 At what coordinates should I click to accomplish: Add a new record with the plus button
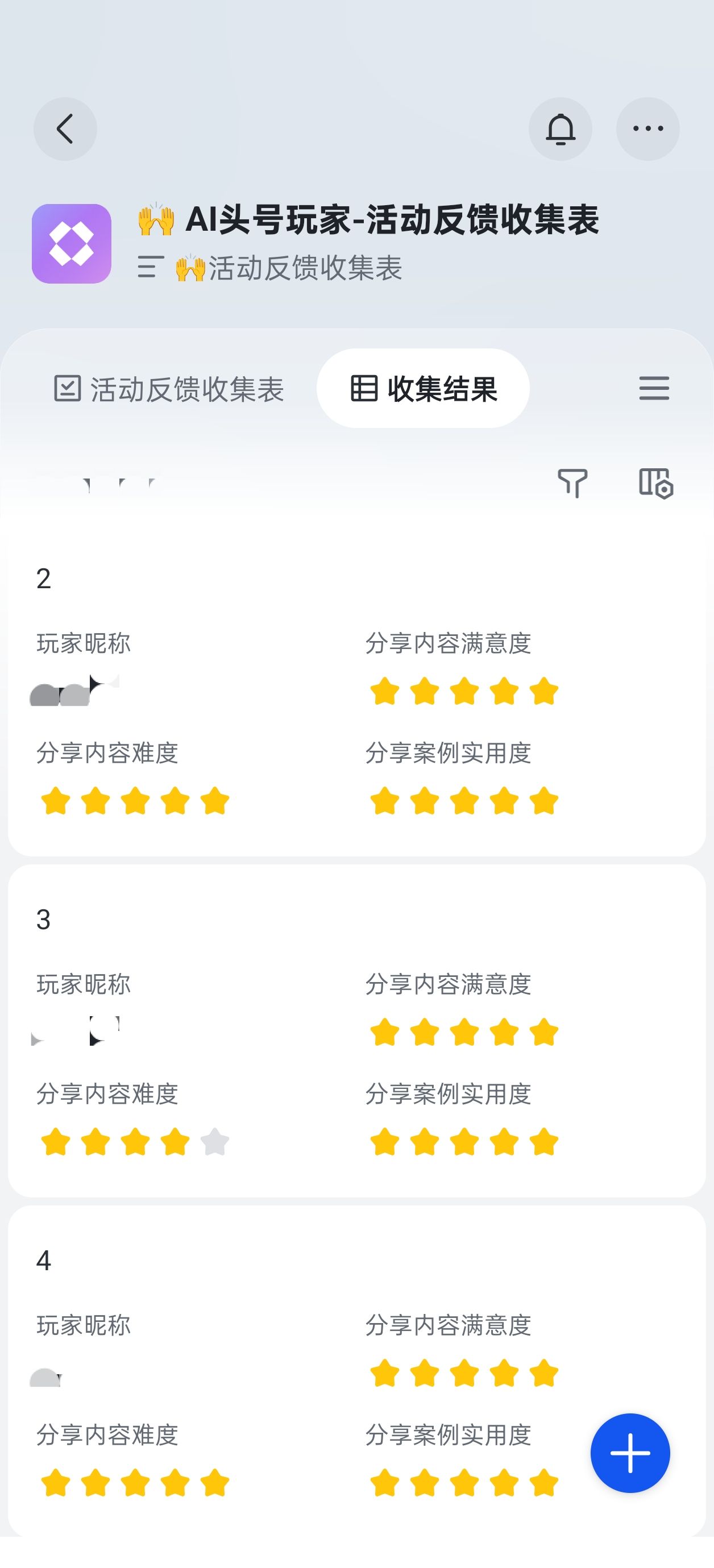pos(630,1453)
